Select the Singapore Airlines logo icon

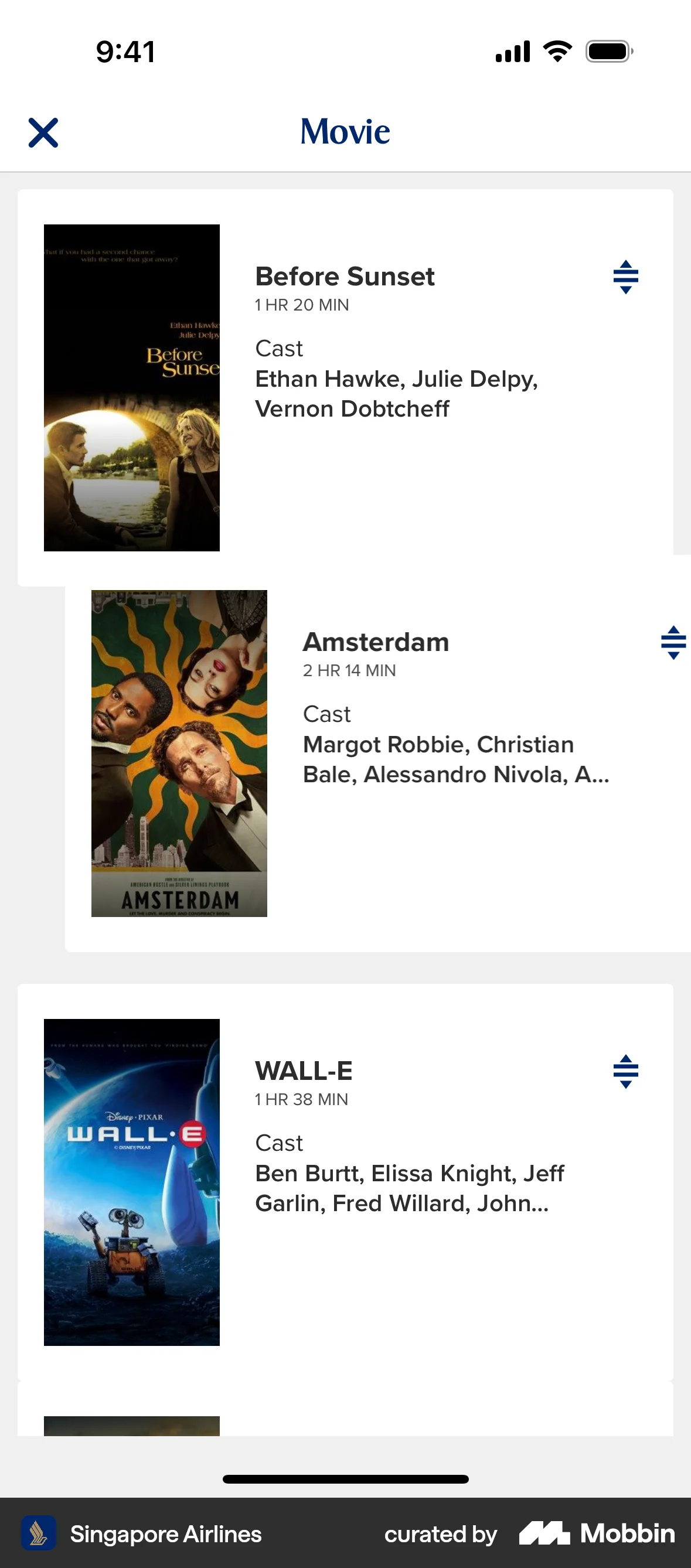click(x=38, y=1533)
